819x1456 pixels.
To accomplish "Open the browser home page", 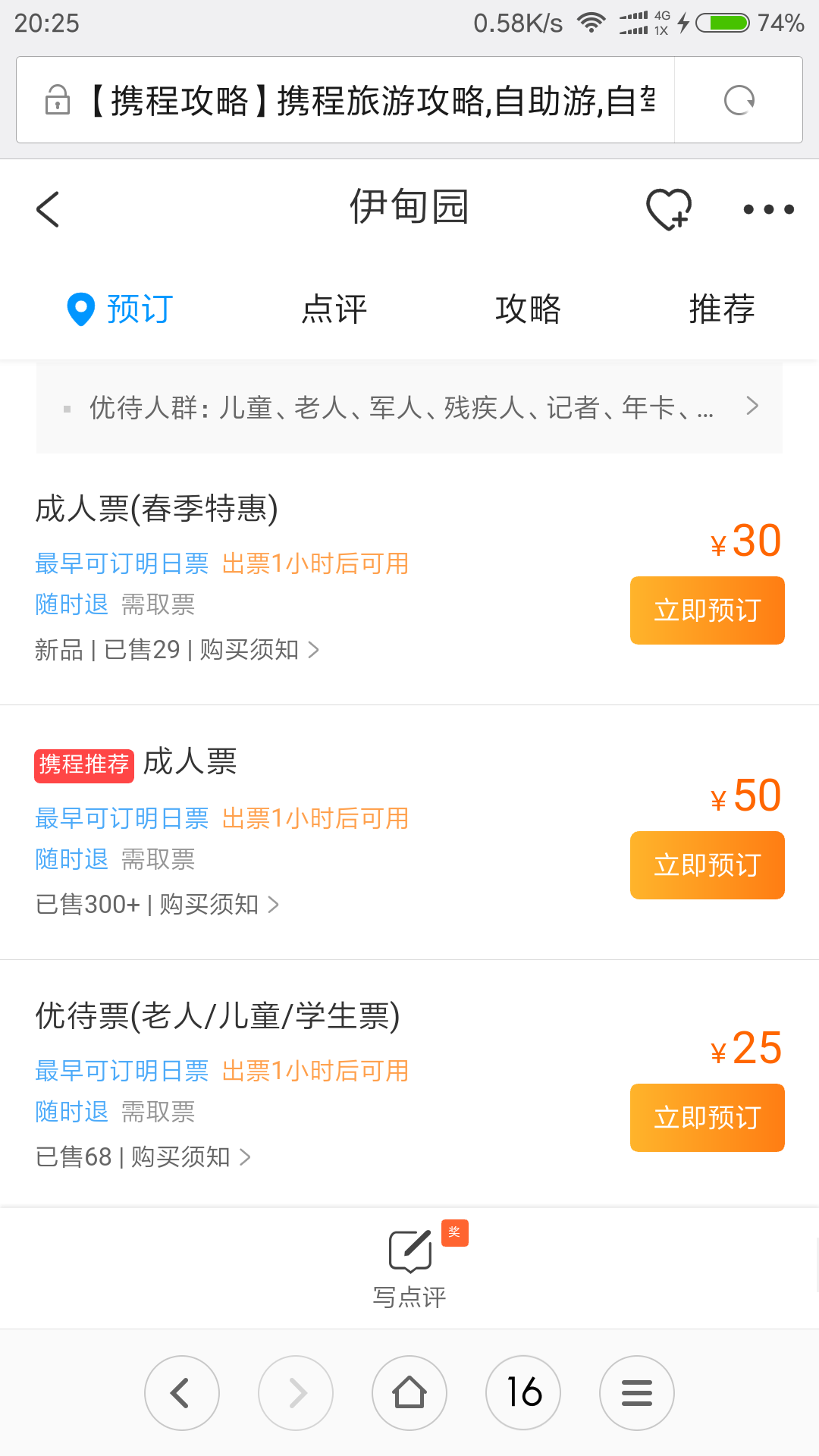I will [409, 1393].
